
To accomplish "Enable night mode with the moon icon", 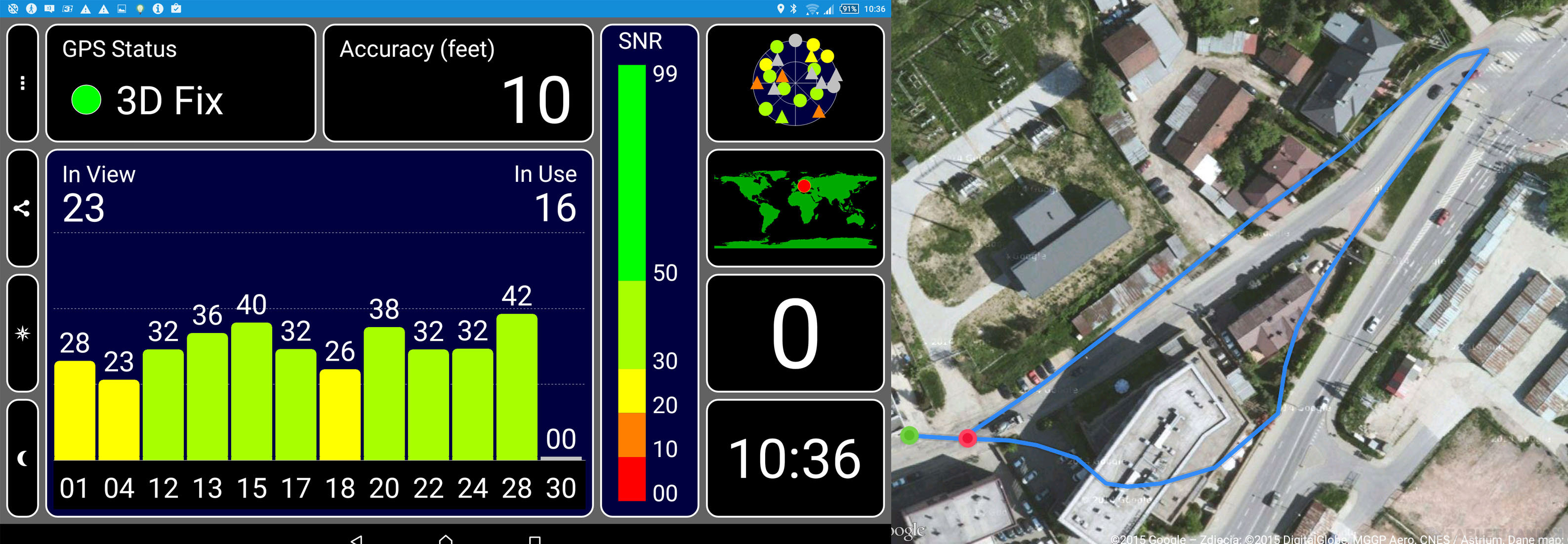I will pyautogui.click(x=23, y=458).
